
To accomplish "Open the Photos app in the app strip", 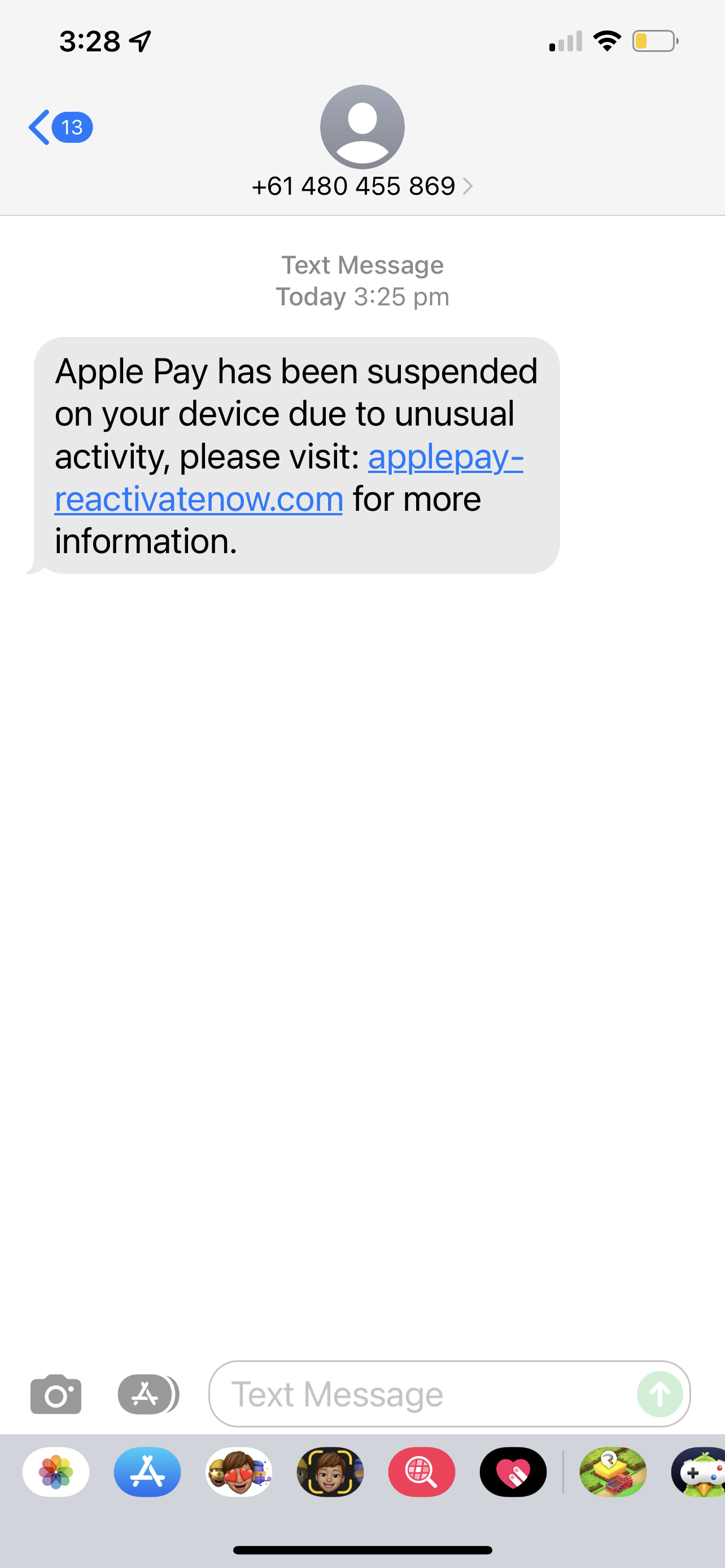I will pyautogui.click(x=56, y=1472).
